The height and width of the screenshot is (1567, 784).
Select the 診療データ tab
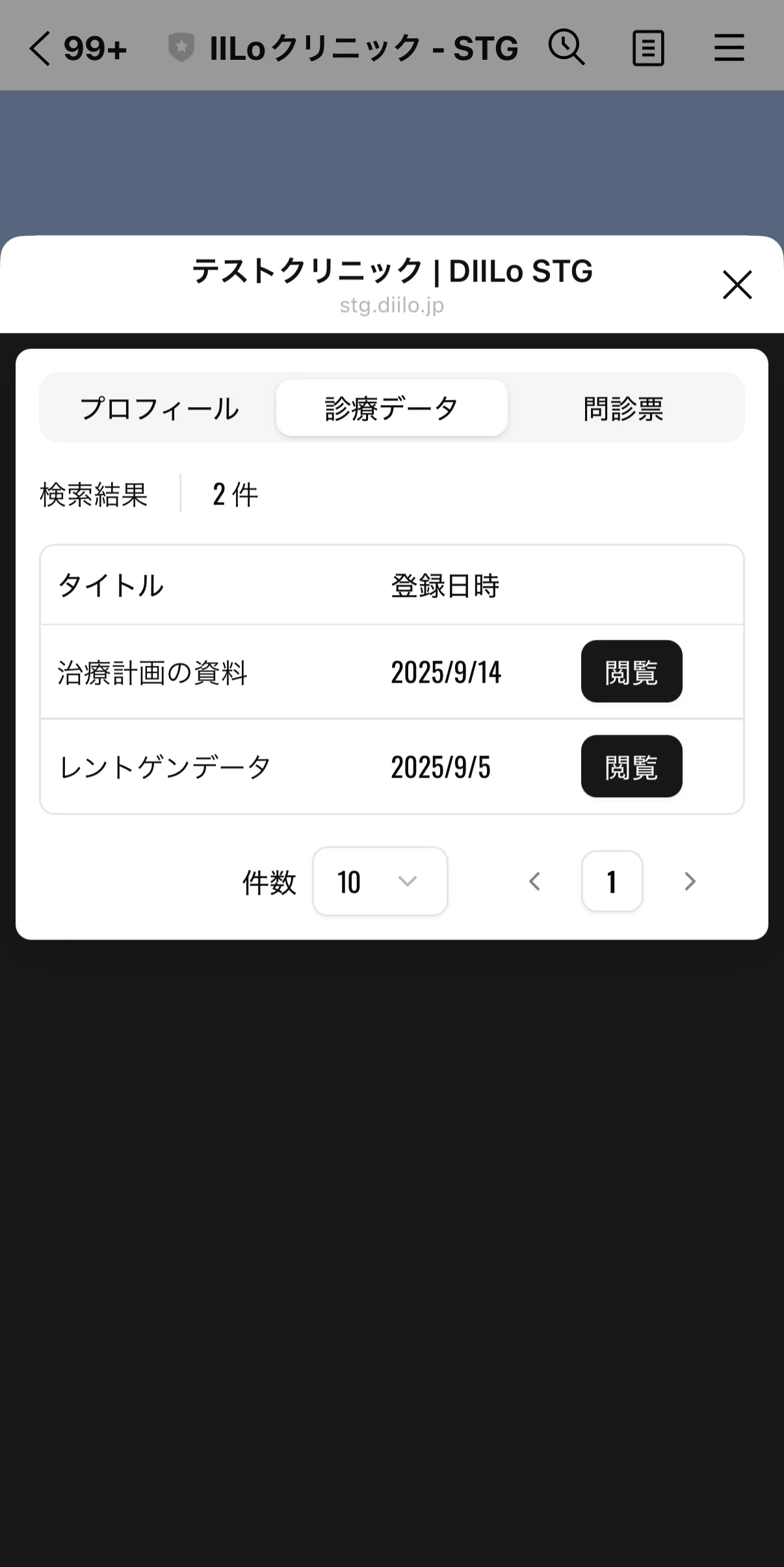(x=391, y=408)
